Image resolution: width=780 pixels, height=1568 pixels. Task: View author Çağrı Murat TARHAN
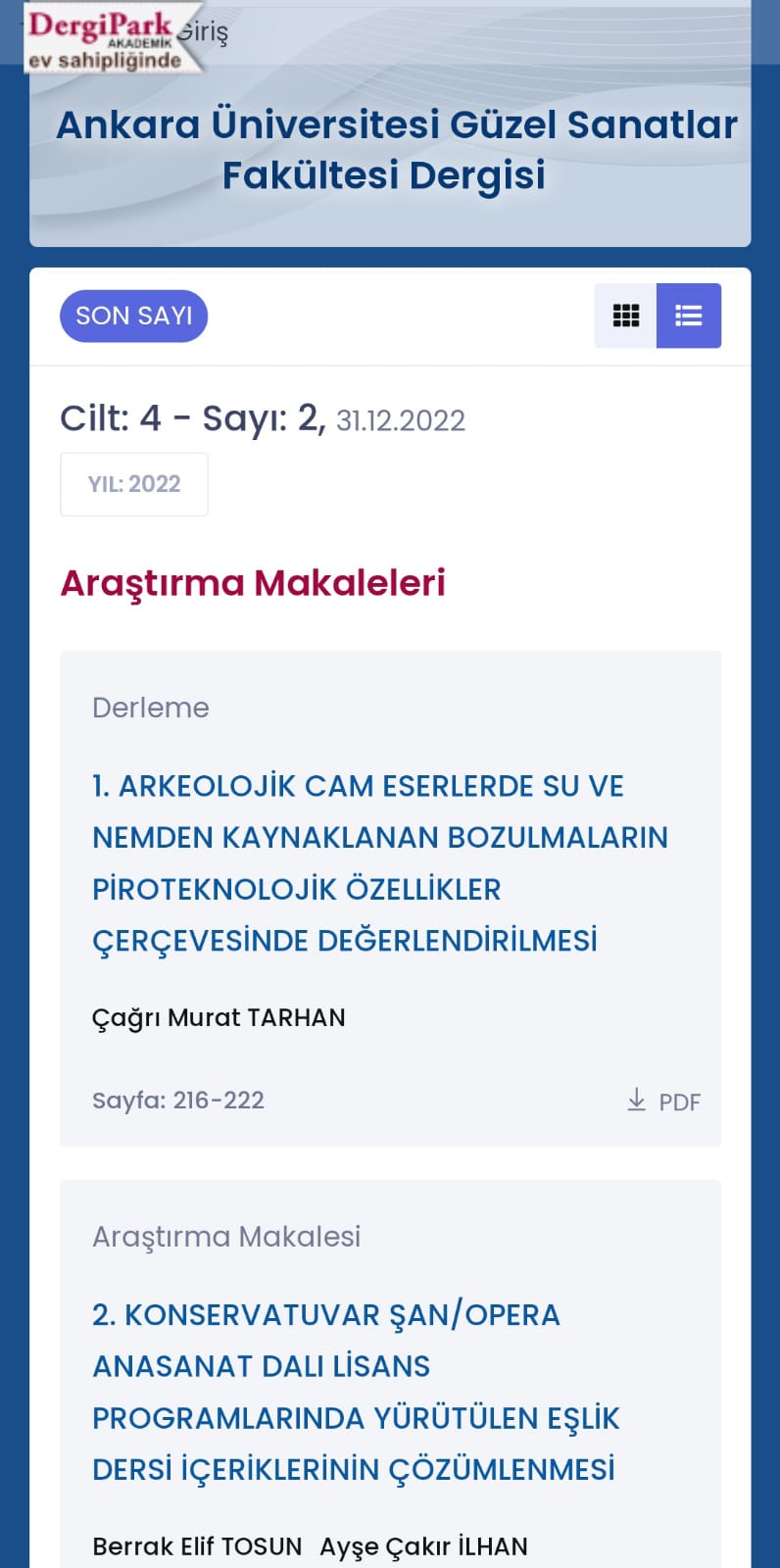(219, 1017)
